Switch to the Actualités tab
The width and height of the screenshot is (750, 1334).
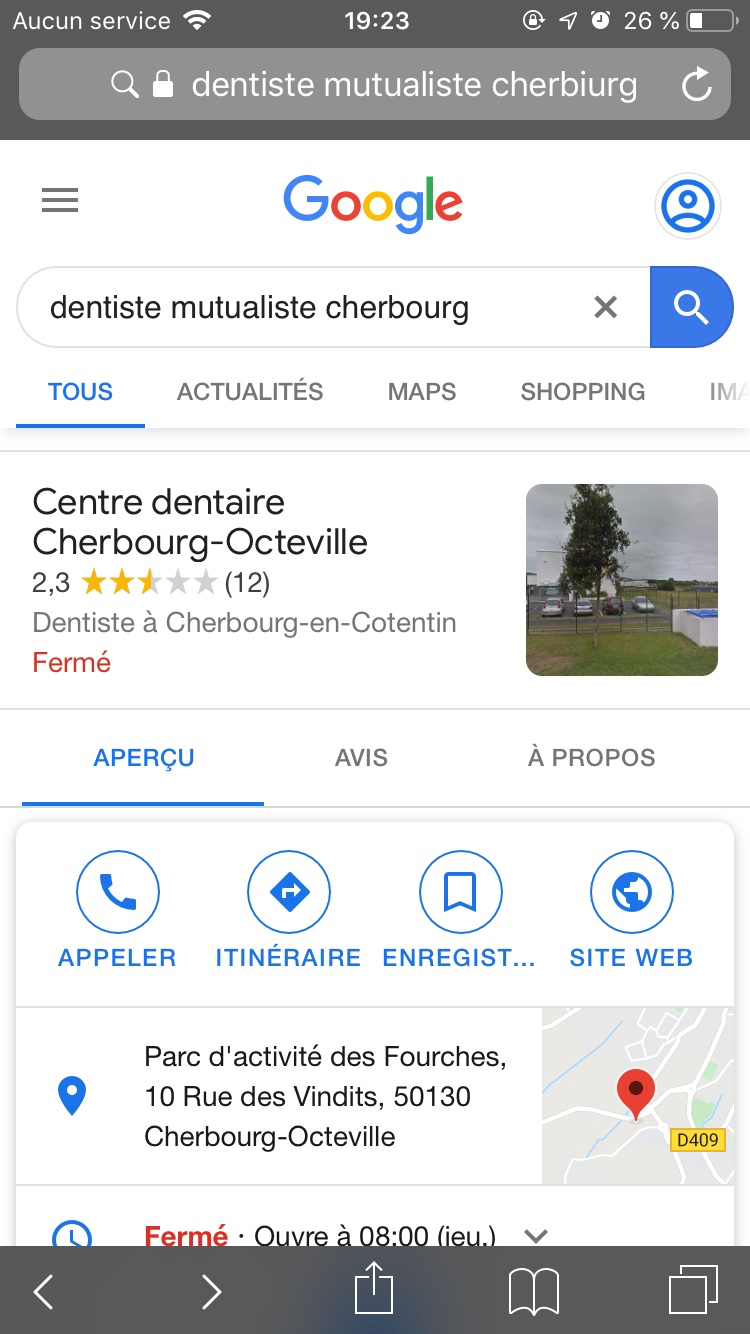coord(250,392)
